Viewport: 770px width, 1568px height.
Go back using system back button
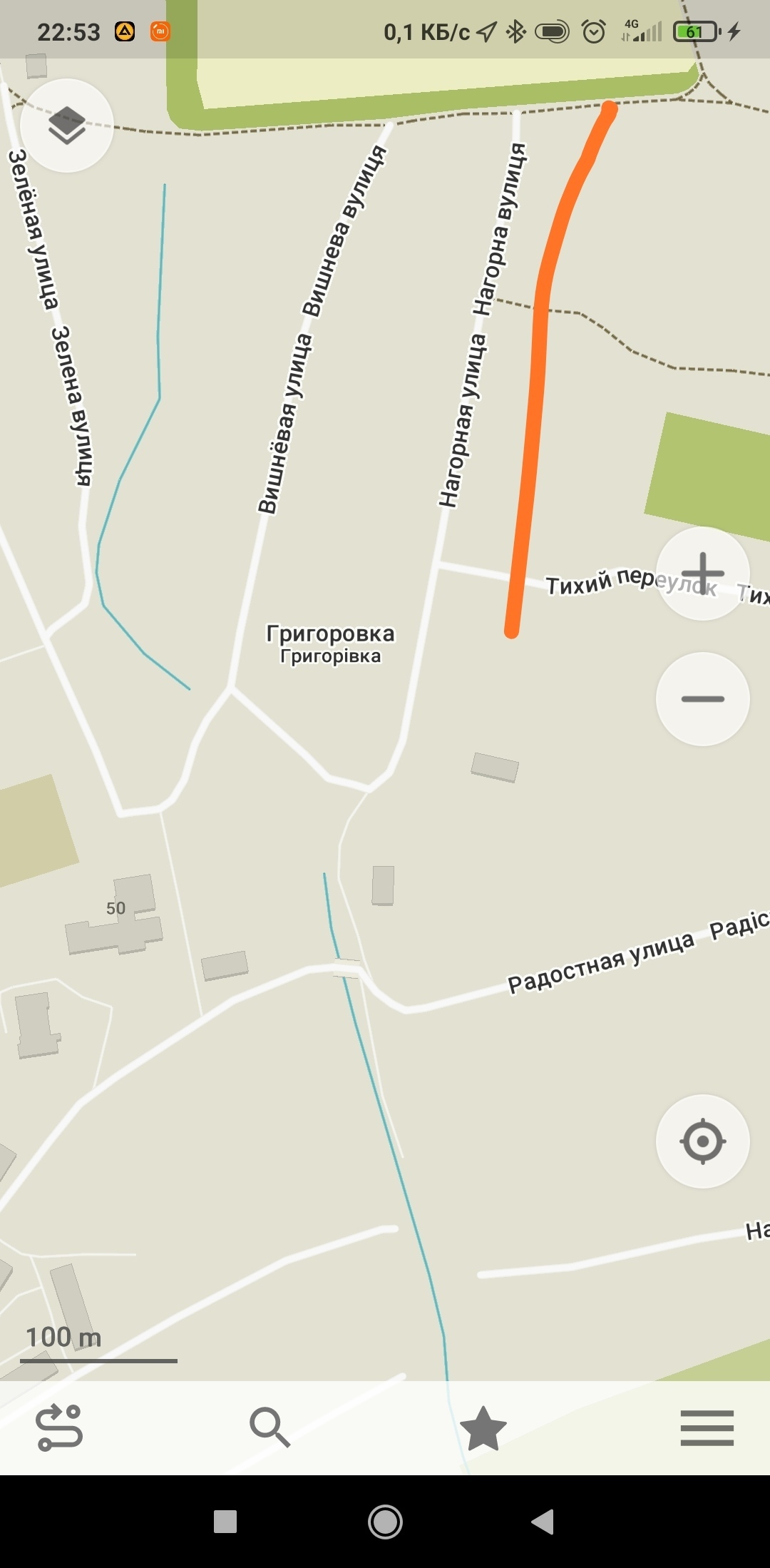pos(543,1522)
